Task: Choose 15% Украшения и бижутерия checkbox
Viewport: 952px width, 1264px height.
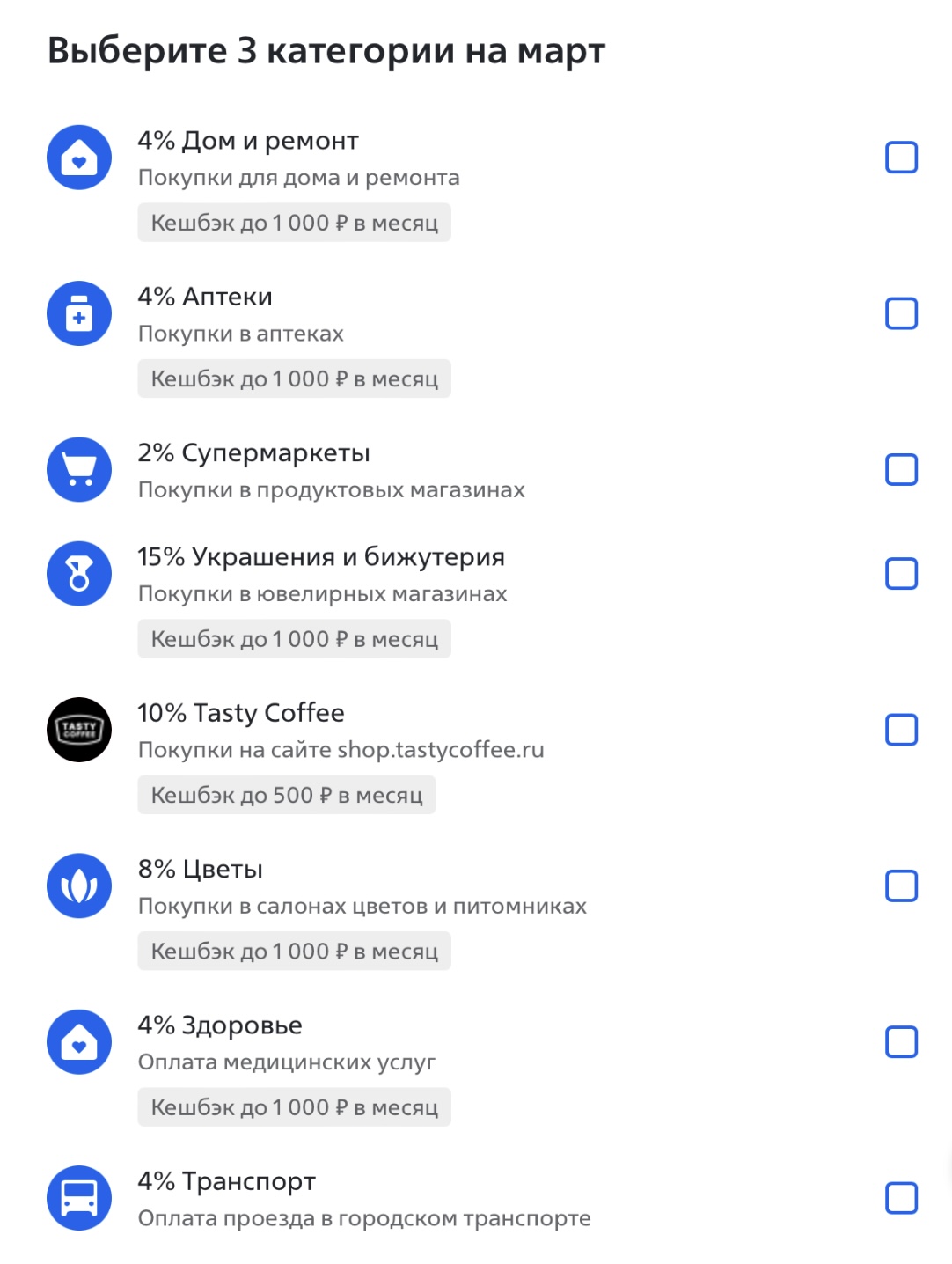Action: pos(901,574)
